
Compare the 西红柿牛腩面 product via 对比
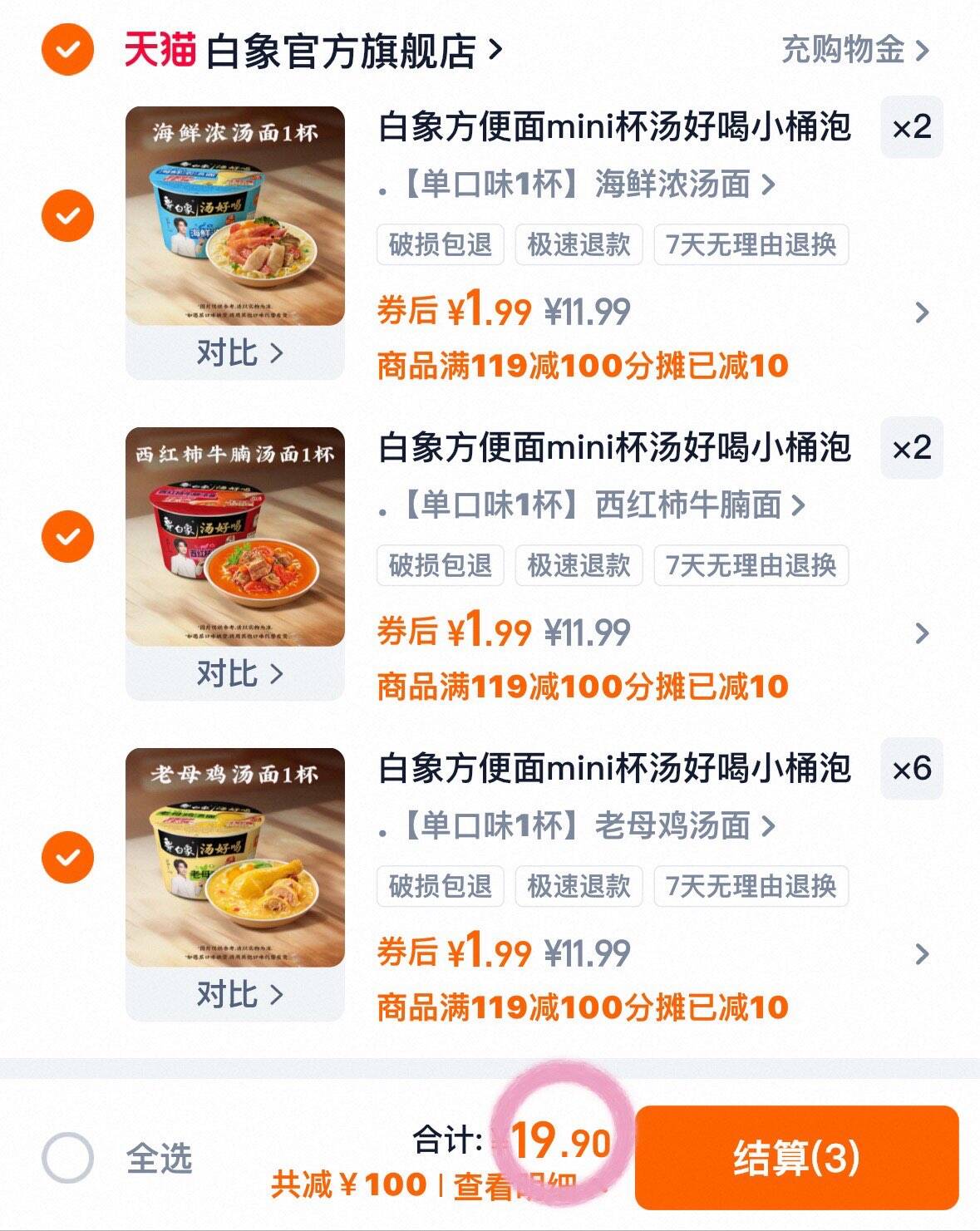click(239, 674)
